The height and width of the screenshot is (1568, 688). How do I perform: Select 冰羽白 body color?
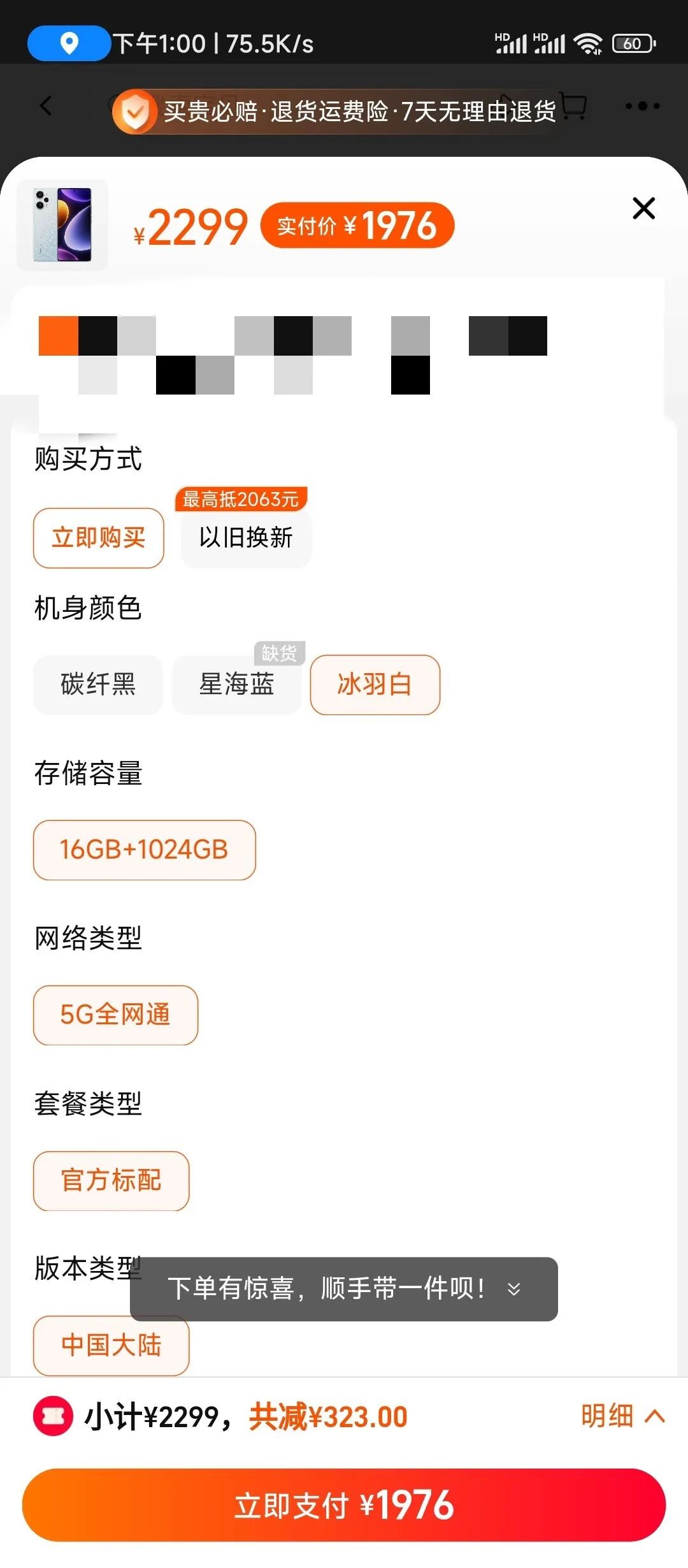click(375, 685)
